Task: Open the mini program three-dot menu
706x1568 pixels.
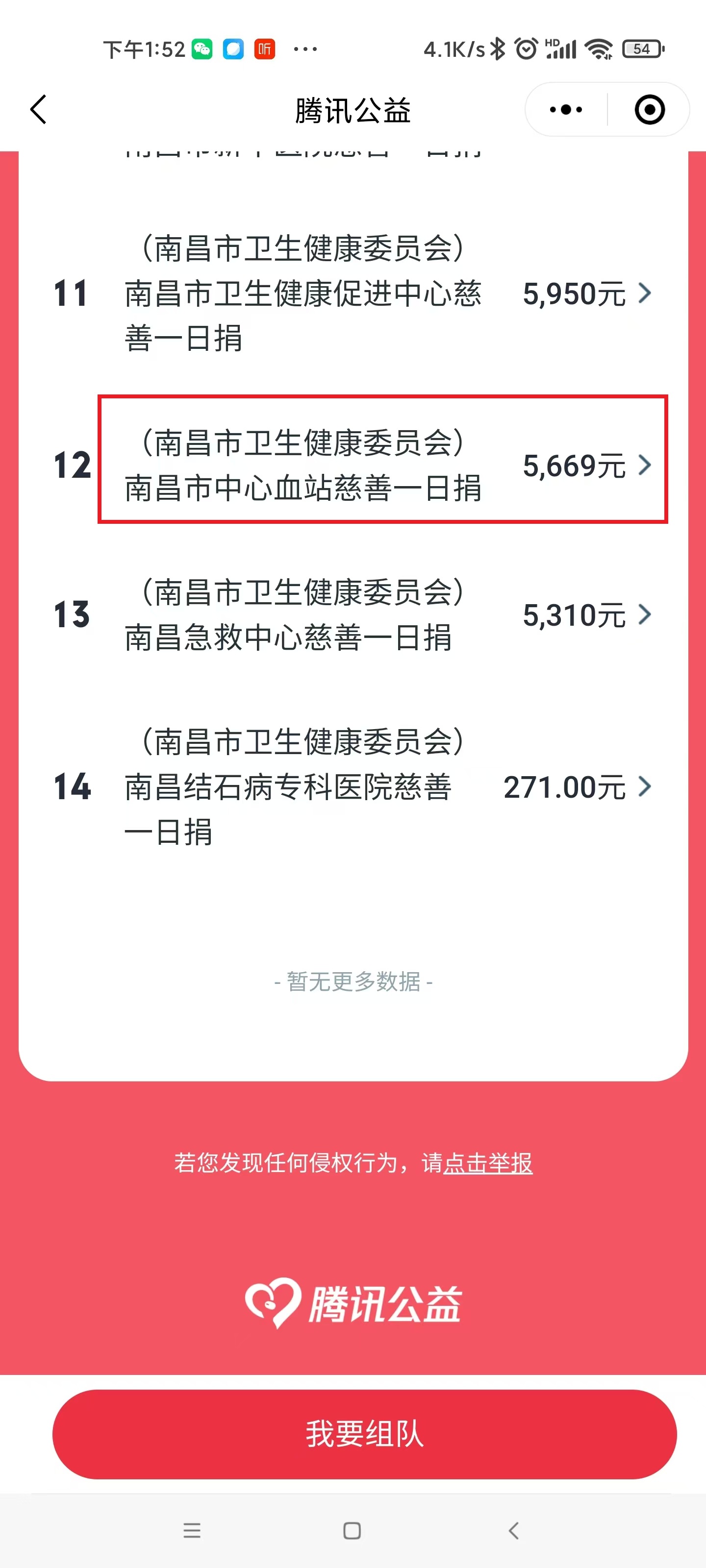Action: click(566, 110)
